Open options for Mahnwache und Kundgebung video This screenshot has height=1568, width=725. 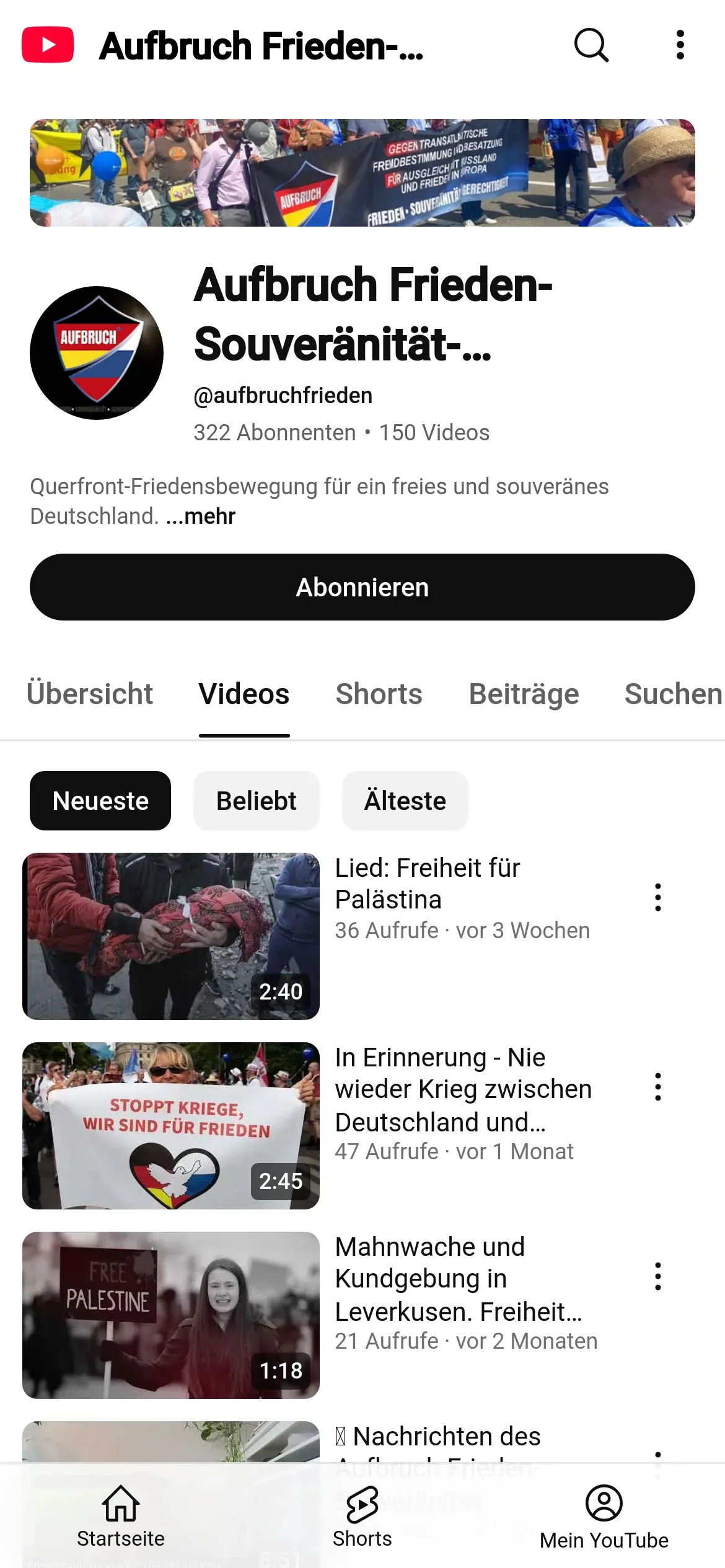pos(658,1276)
